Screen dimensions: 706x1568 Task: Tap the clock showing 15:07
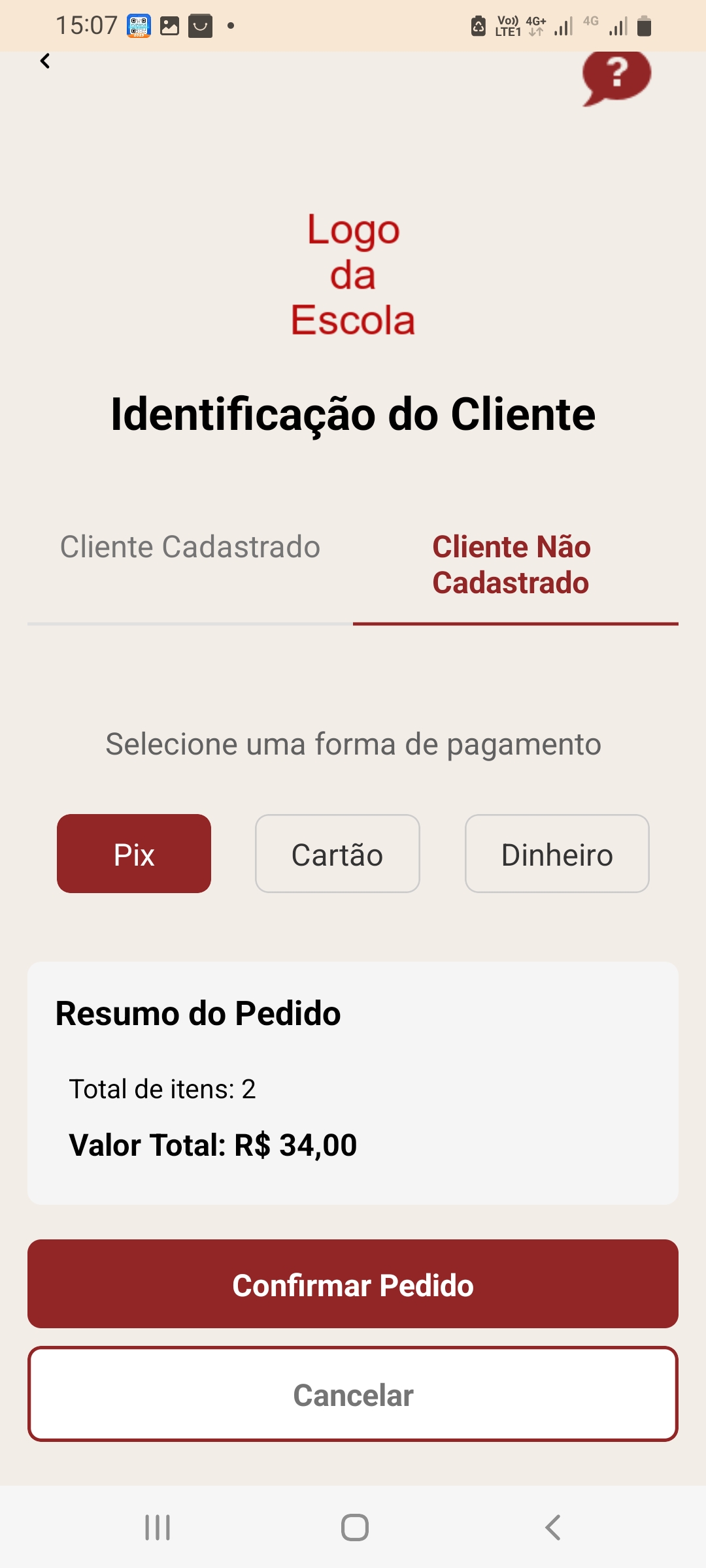[x=85, y=25]
